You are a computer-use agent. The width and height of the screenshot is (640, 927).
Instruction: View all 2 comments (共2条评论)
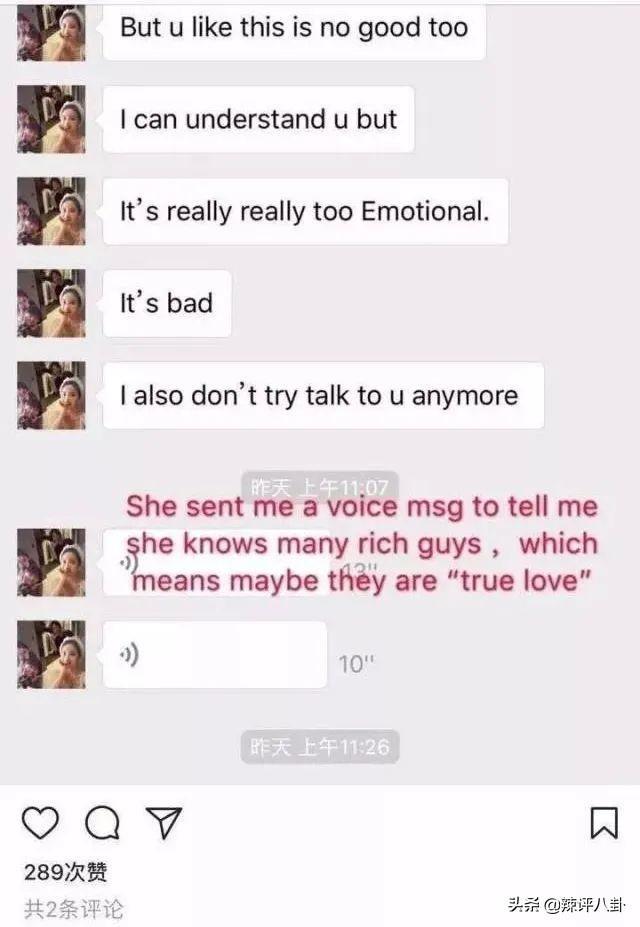(74, 909)
